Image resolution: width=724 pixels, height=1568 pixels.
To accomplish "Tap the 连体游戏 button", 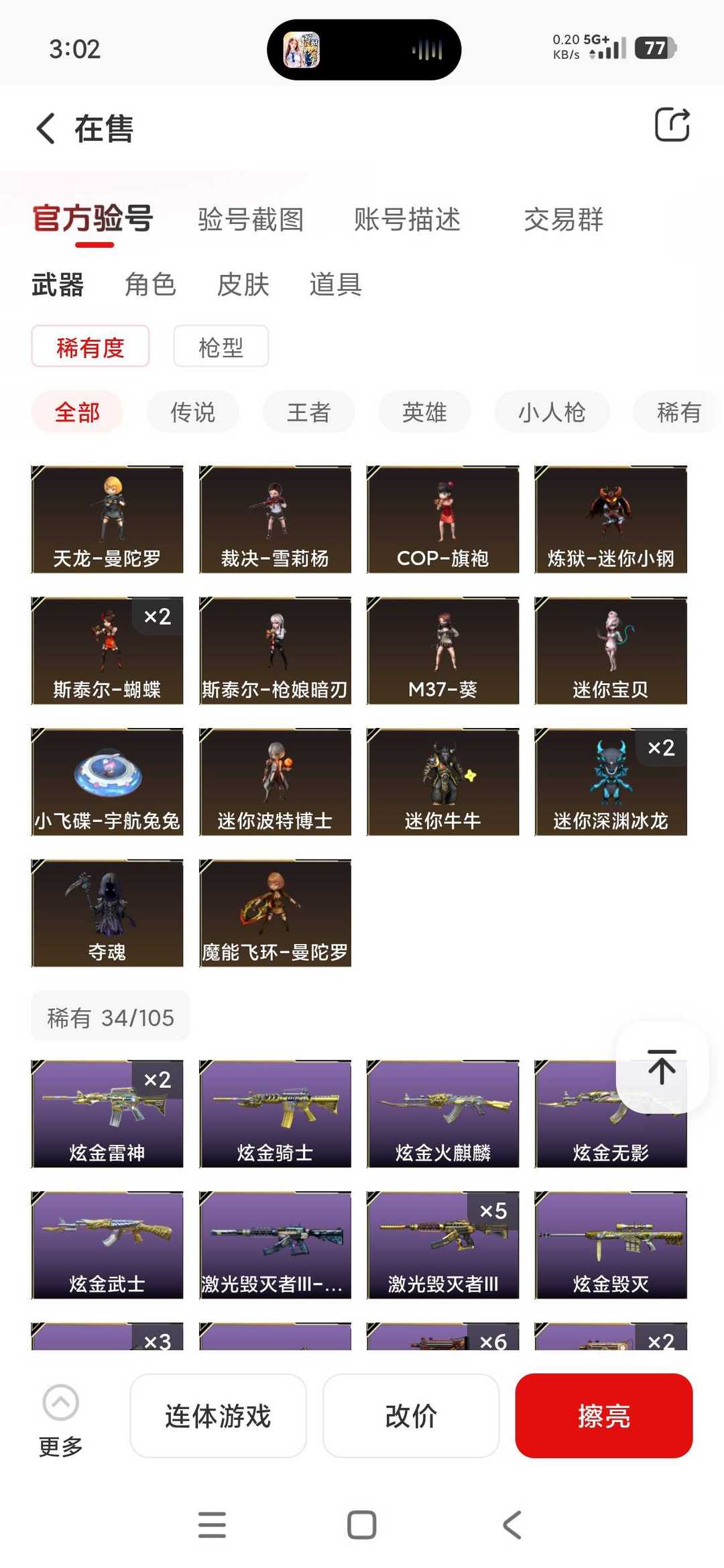I will tap(218, 1416).
